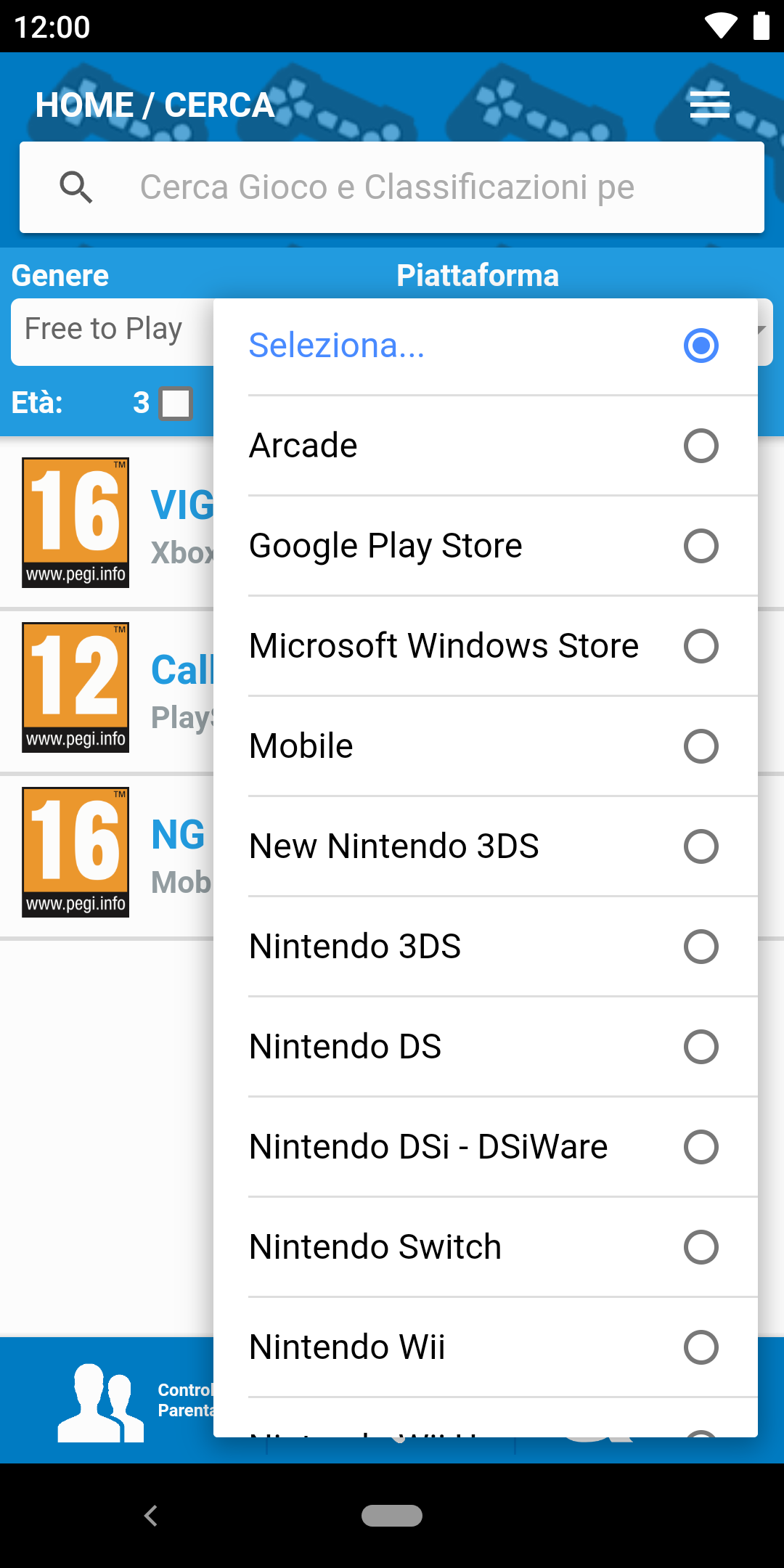
Task: Choose Nintendo Wii option
Action: click(x=486, y=1347)
